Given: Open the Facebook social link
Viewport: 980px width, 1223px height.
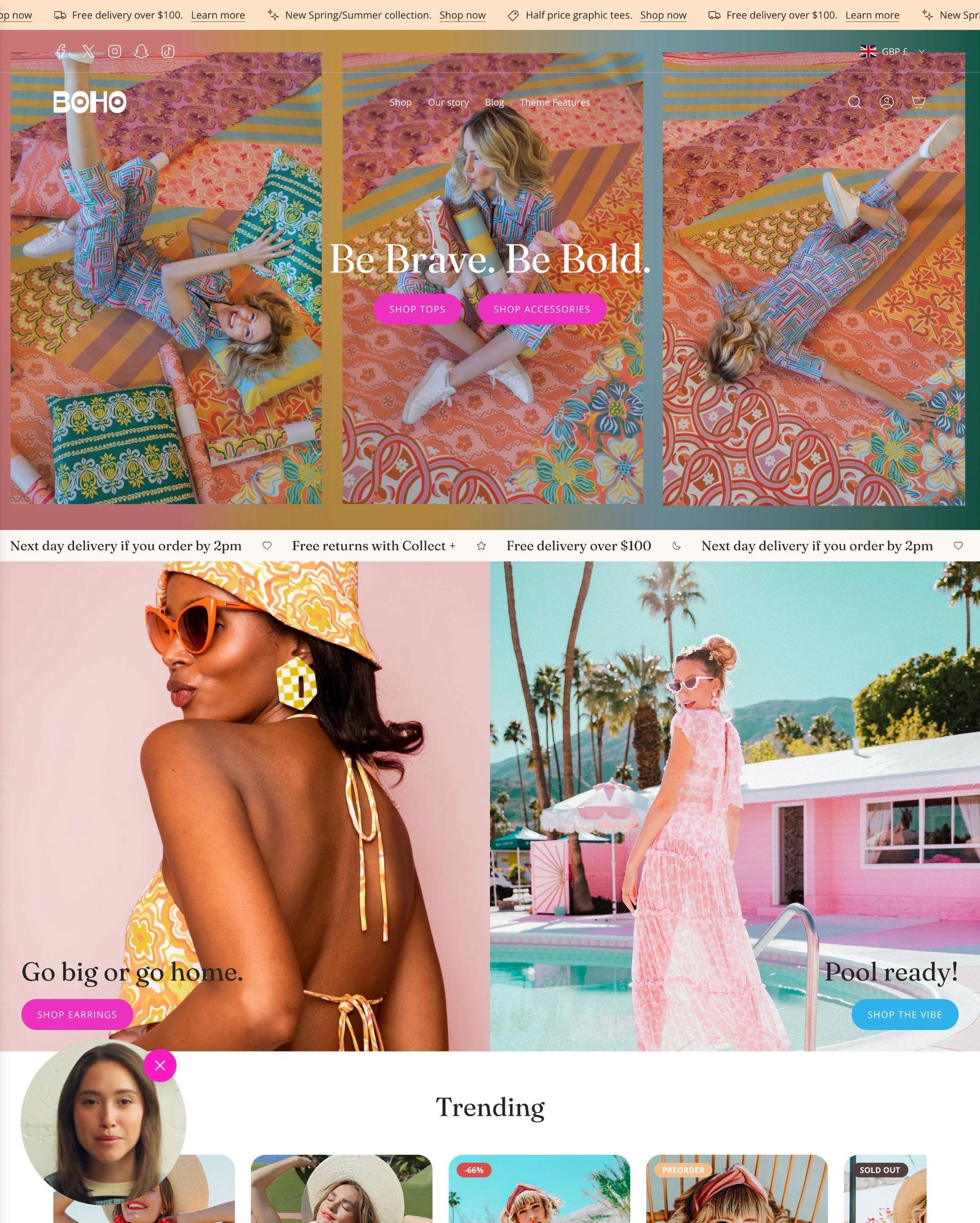Looking at the screenshot, I should click(x=61, y=51).
